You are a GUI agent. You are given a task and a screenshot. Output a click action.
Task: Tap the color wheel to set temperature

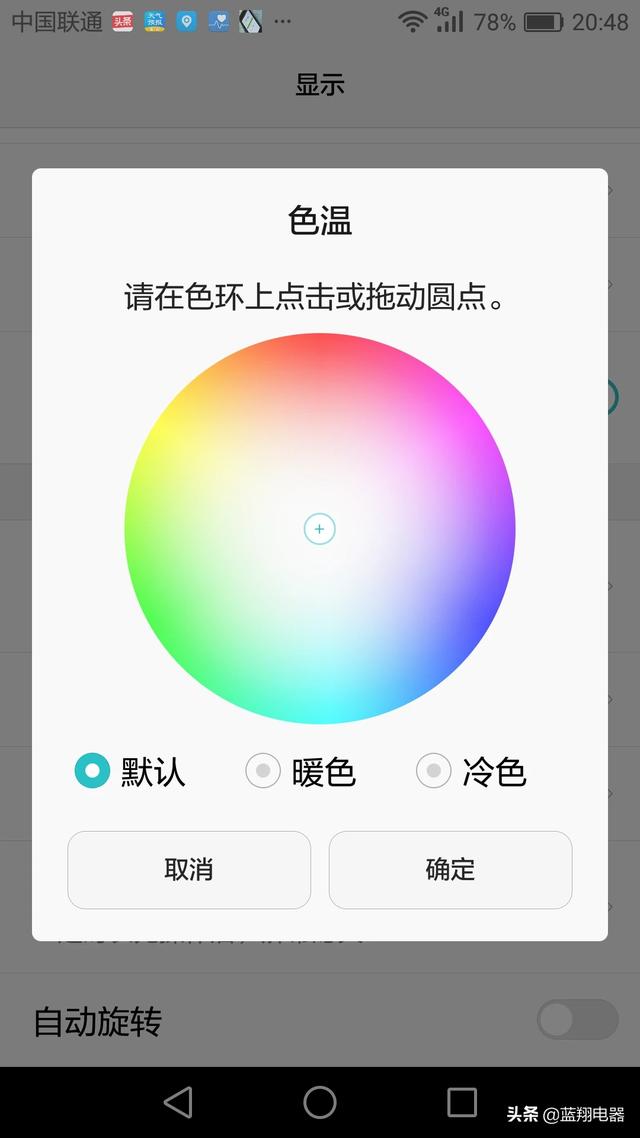[x=320, y=529]
